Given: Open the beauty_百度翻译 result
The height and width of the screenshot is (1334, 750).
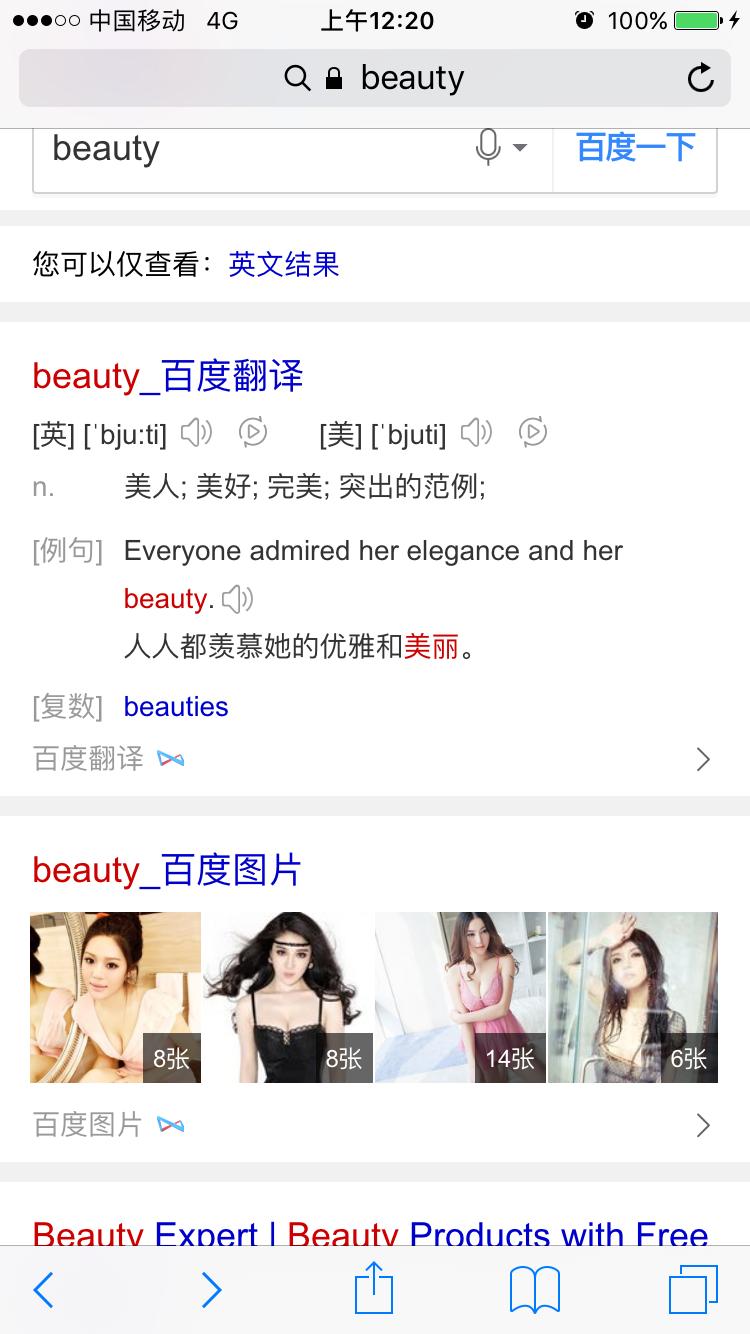Looking at the screenshot, I should click(x=168, y=377).
